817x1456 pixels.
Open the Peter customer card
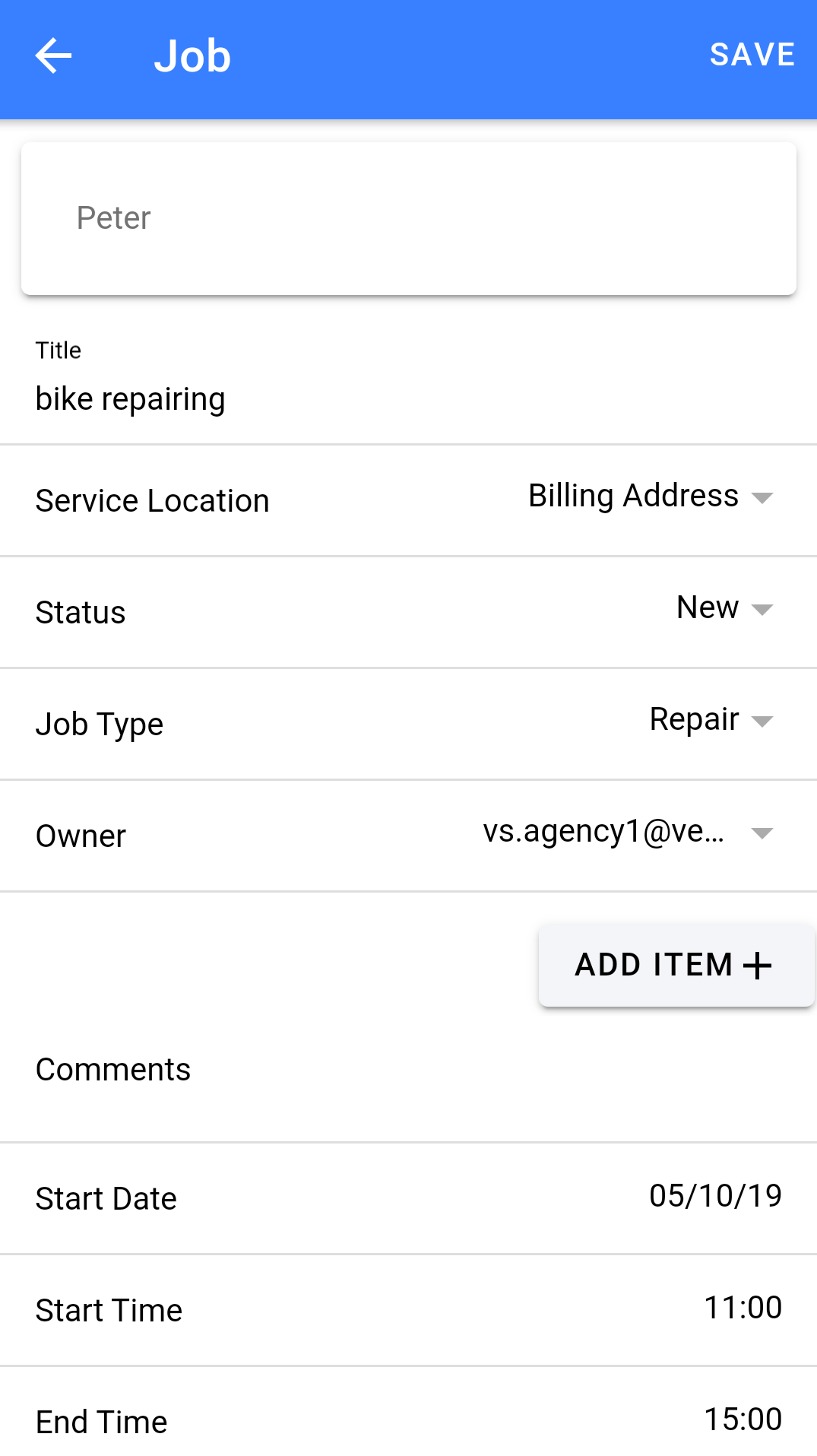click(x=409, y=218)
